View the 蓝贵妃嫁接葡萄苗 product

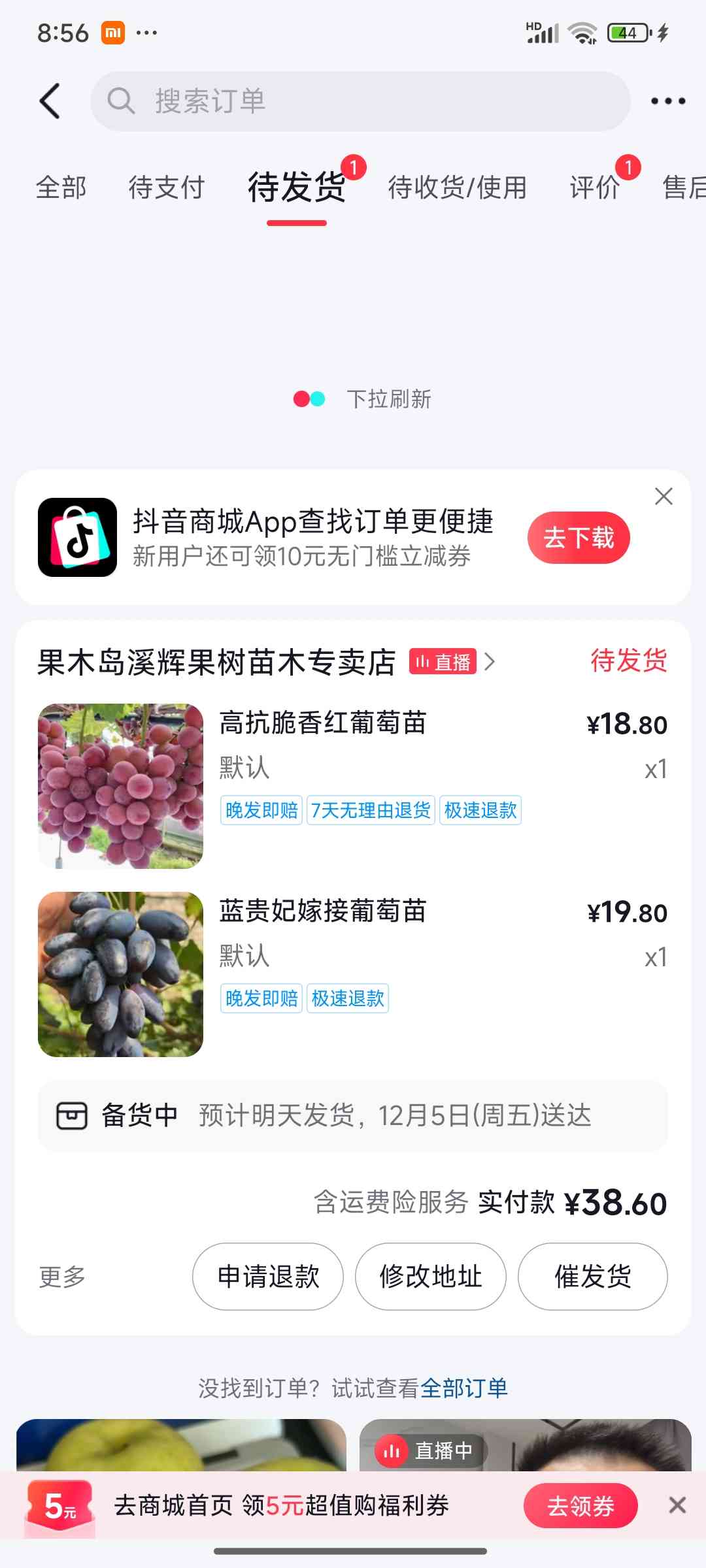(x=322, y=911)
